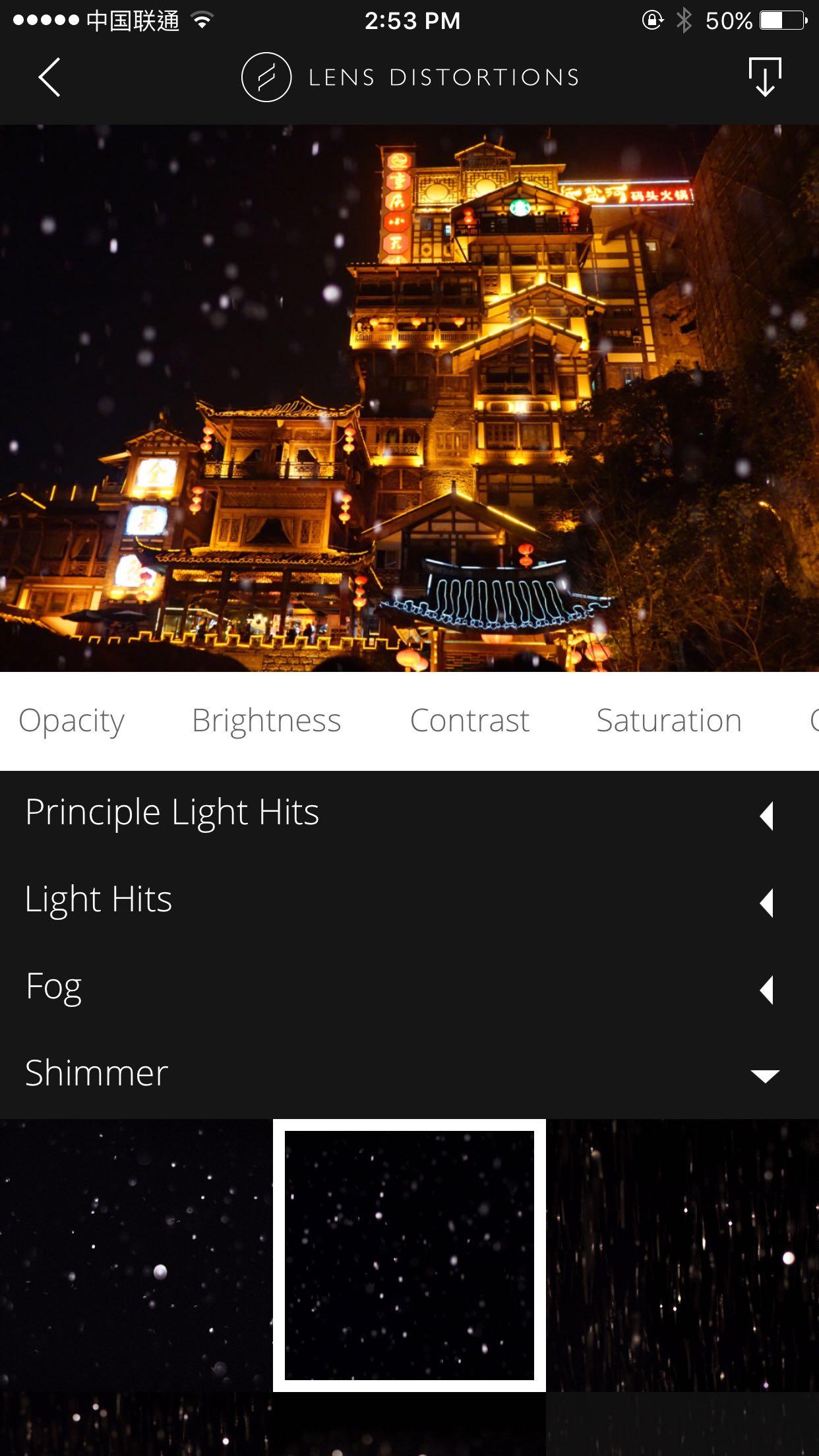Expand the Light Hits category
The width and height of the screenshot is (819, 1456).
(x=409, y=901)
